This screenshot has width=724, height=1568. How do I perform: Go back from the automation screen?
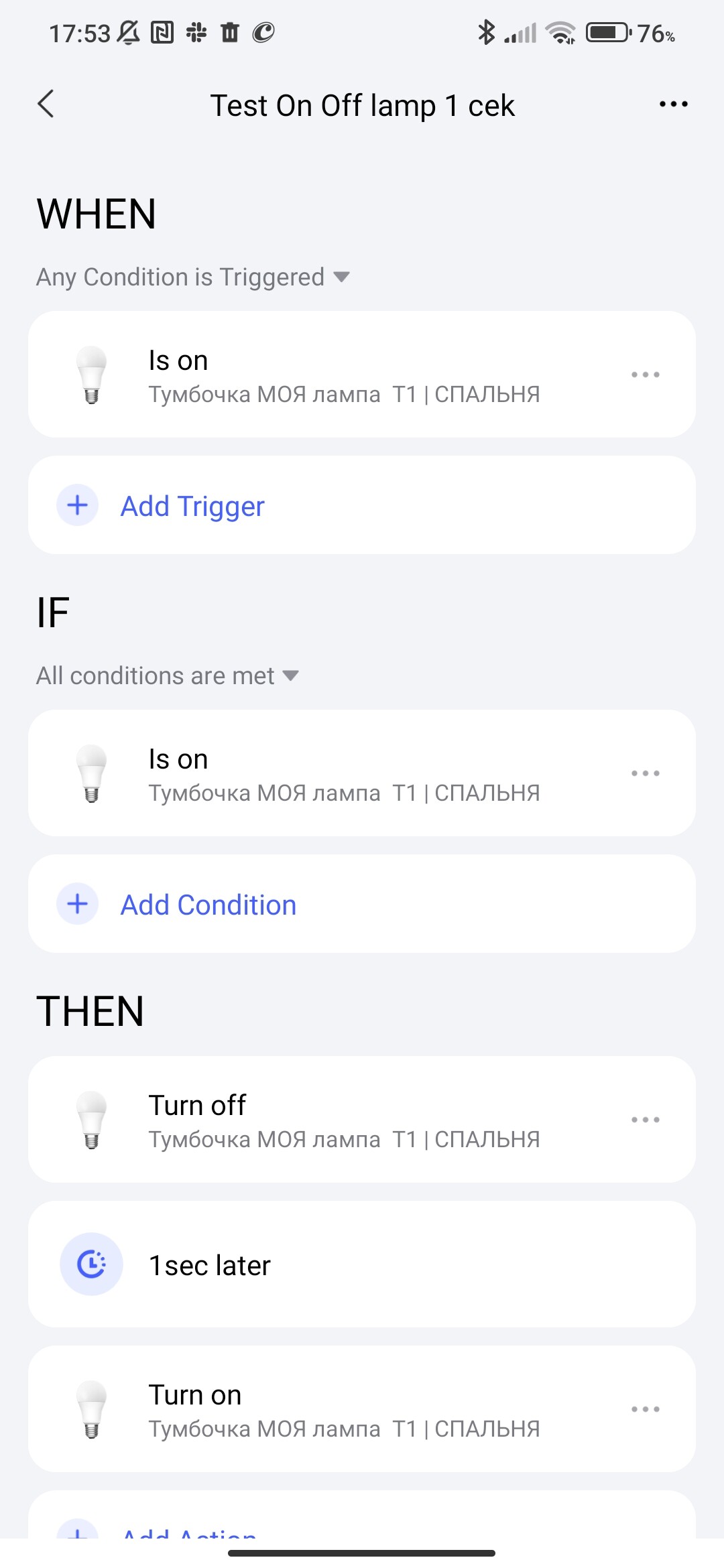[46, 105]
